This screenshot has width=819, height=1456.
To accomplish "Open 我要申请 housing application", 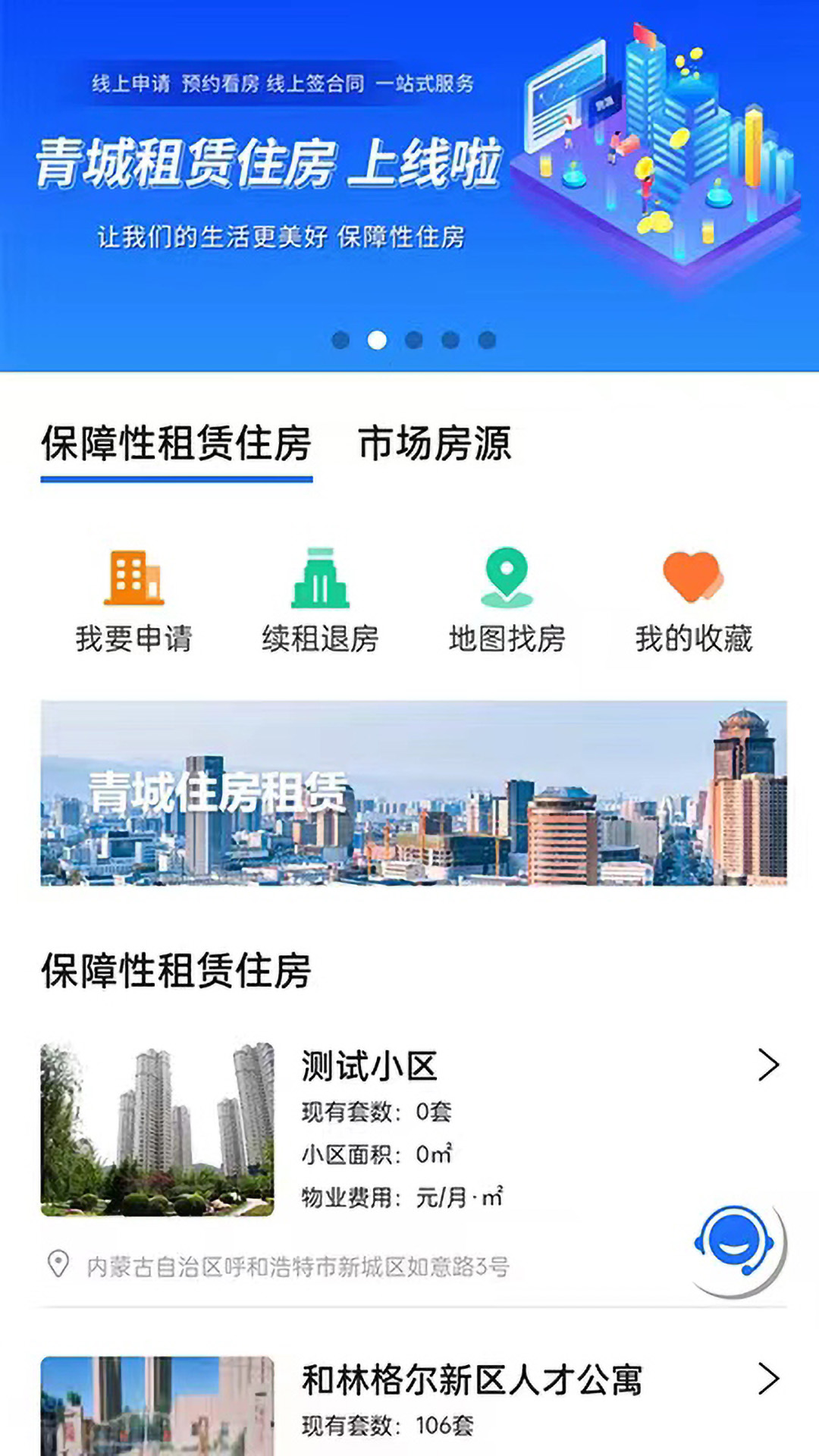I will (x=133, y=601).
